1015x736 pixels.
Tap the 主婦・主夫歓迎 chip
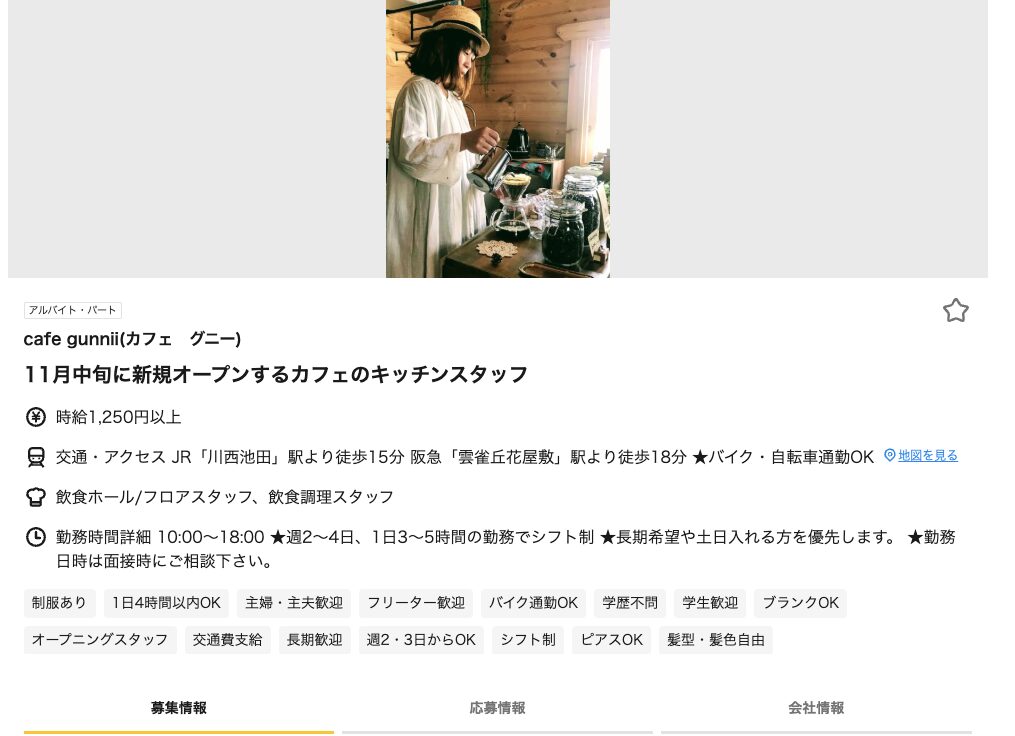point(294,603)
